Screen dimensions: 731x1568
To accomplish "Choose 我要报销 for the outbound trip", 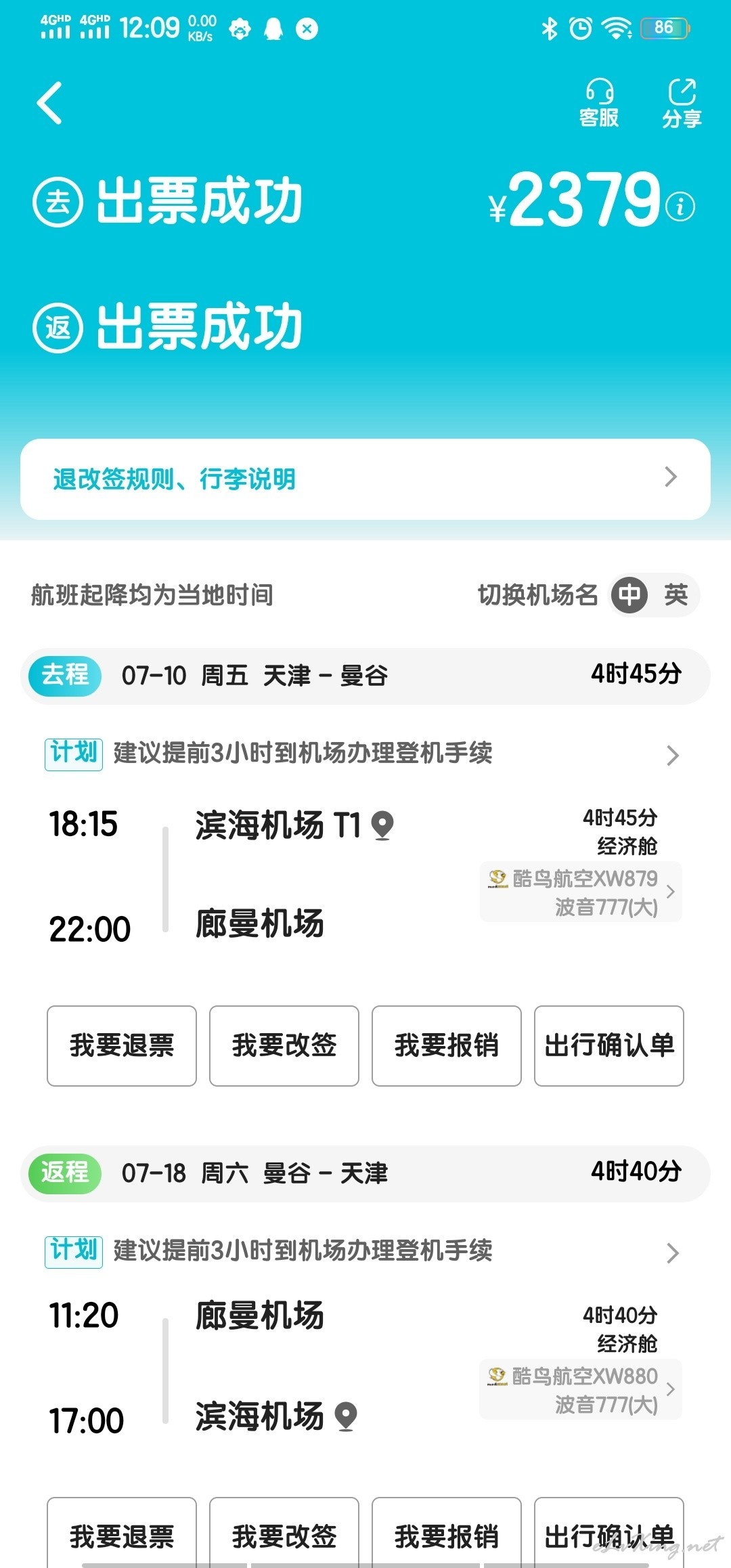I will click(x=447, y=1046).
